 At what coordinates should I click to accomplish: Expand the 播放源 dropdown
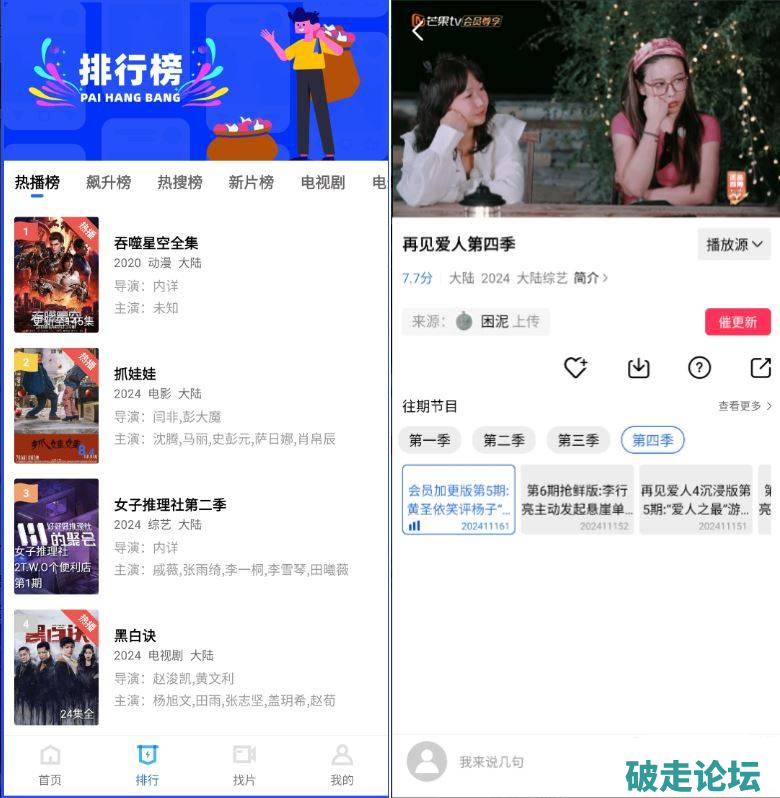[734, 244]
